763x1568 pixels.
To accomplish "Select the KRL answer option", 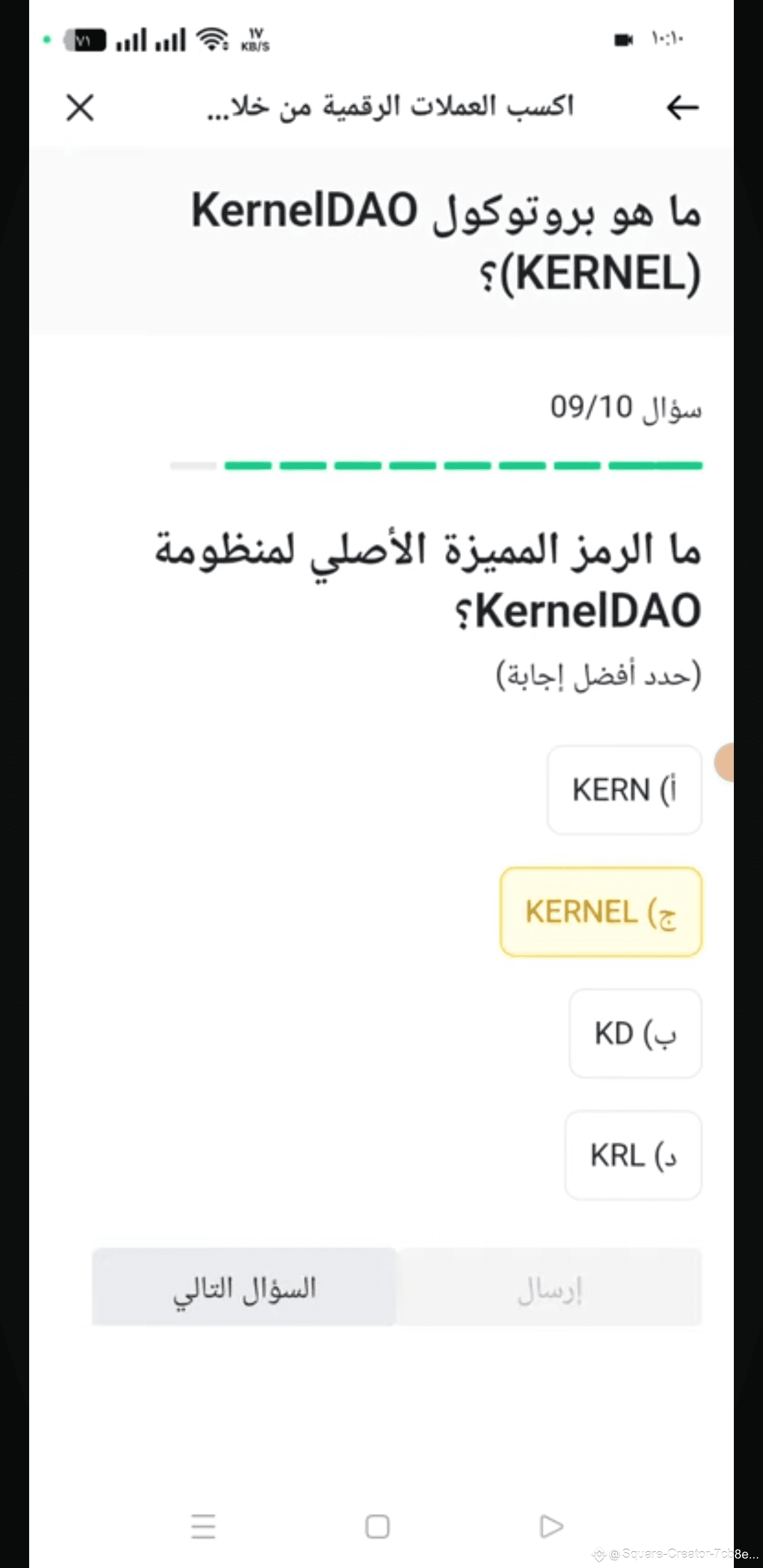I will coord(633,1155).
